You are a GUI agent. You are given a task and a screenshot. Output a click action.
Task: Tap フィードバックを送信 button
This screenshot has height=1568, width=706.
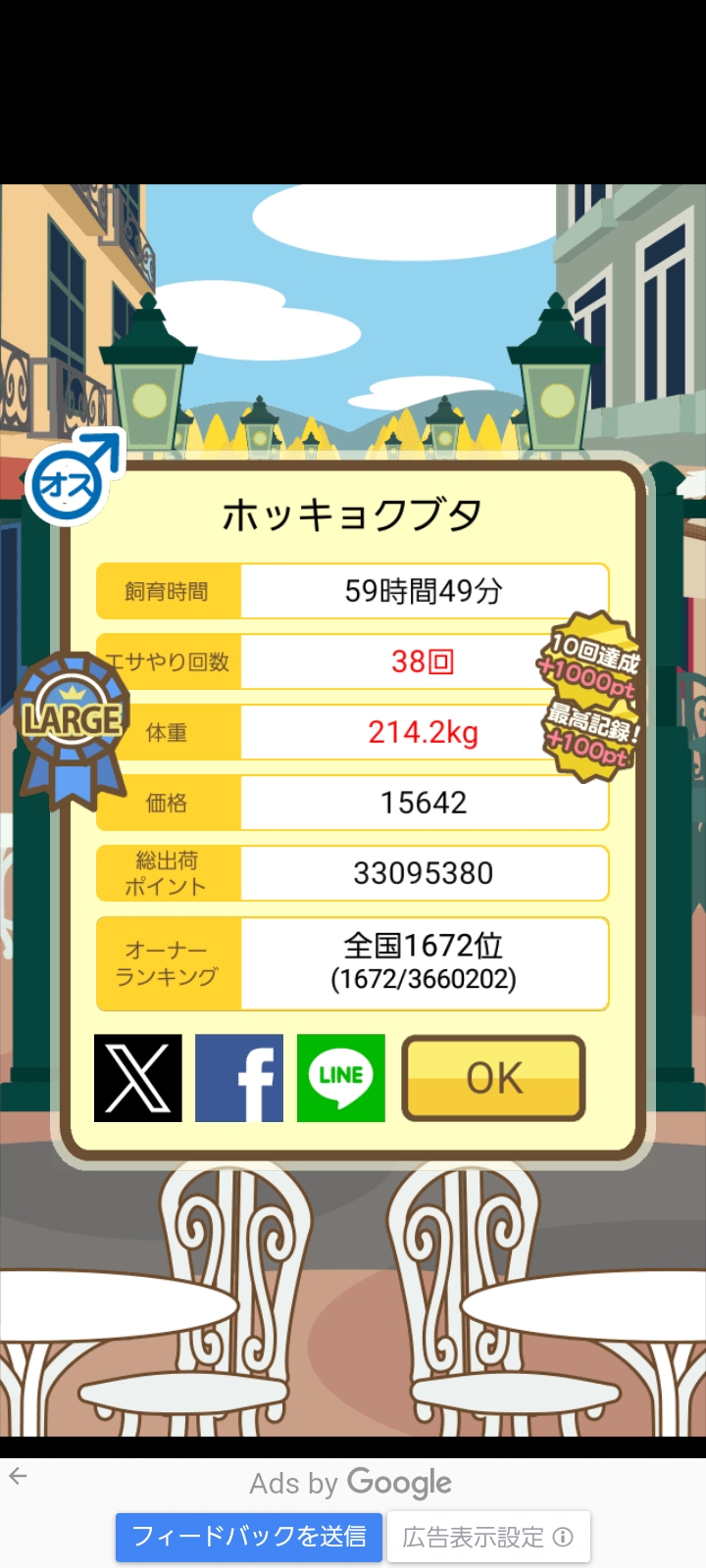point(249,1536)
